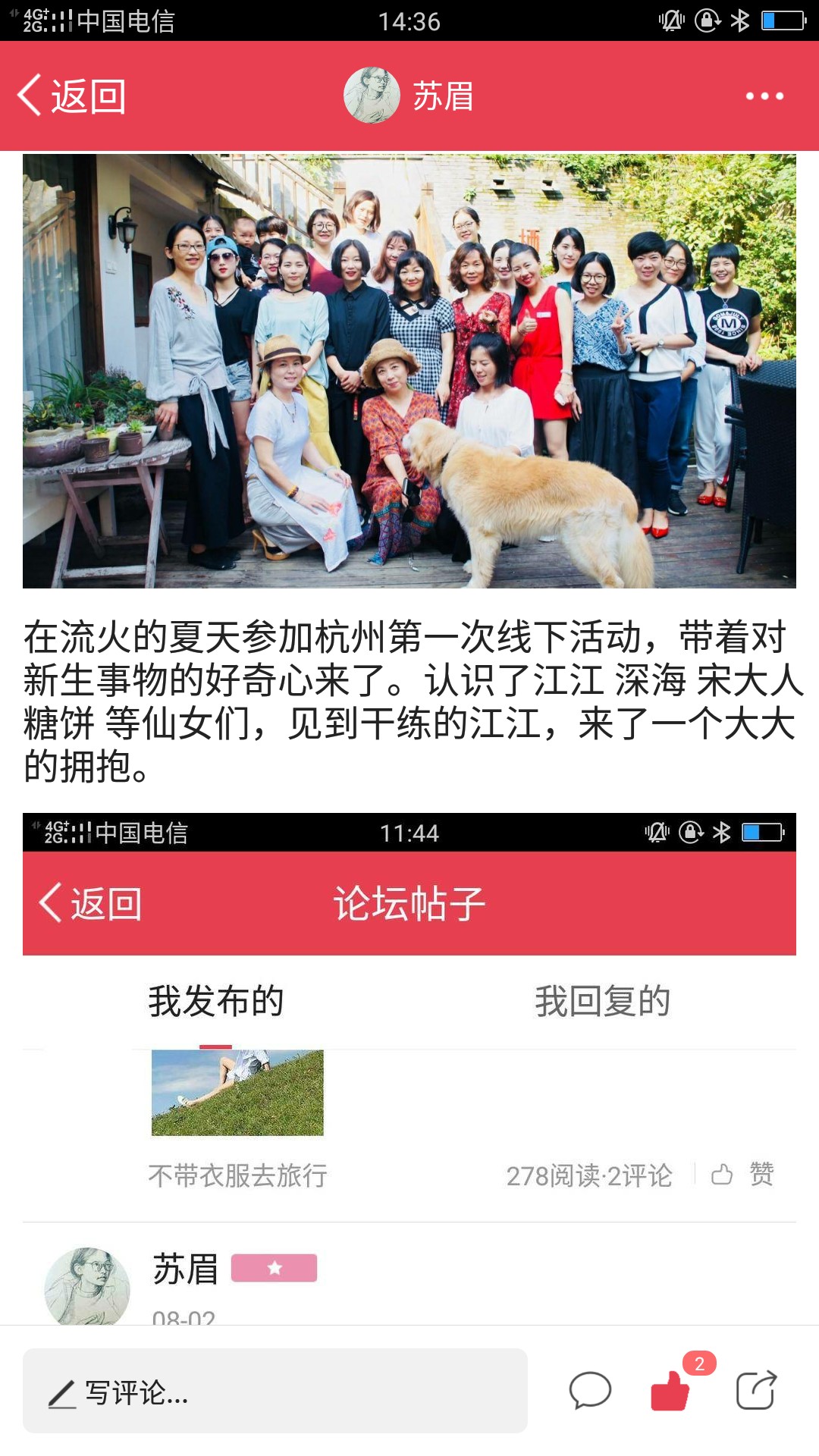Like this post with thumbs-up icon
Viewport: 819px width, 1456px height.
[672, 1389]
